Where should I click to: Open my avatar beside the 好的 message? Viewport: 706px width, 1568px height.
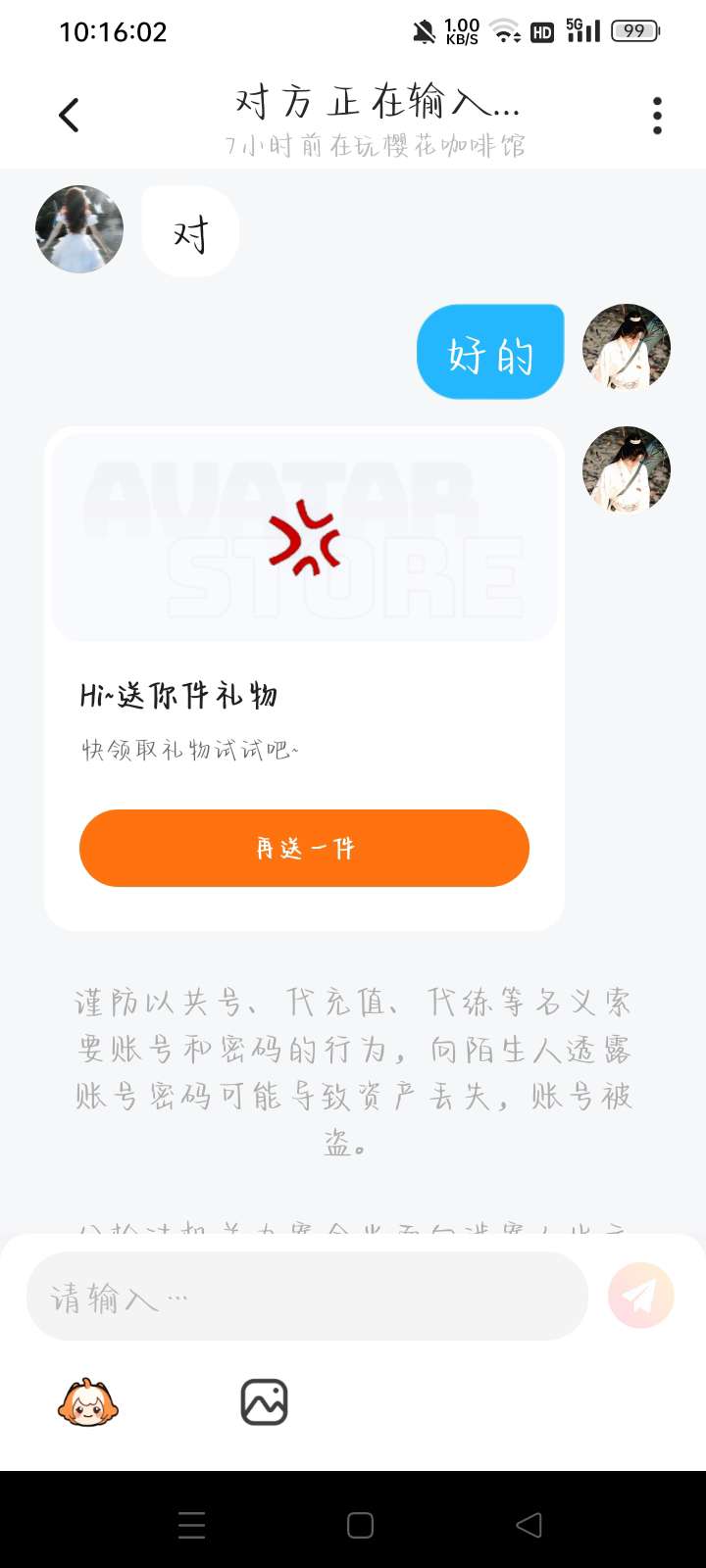(x=627, y=347)
